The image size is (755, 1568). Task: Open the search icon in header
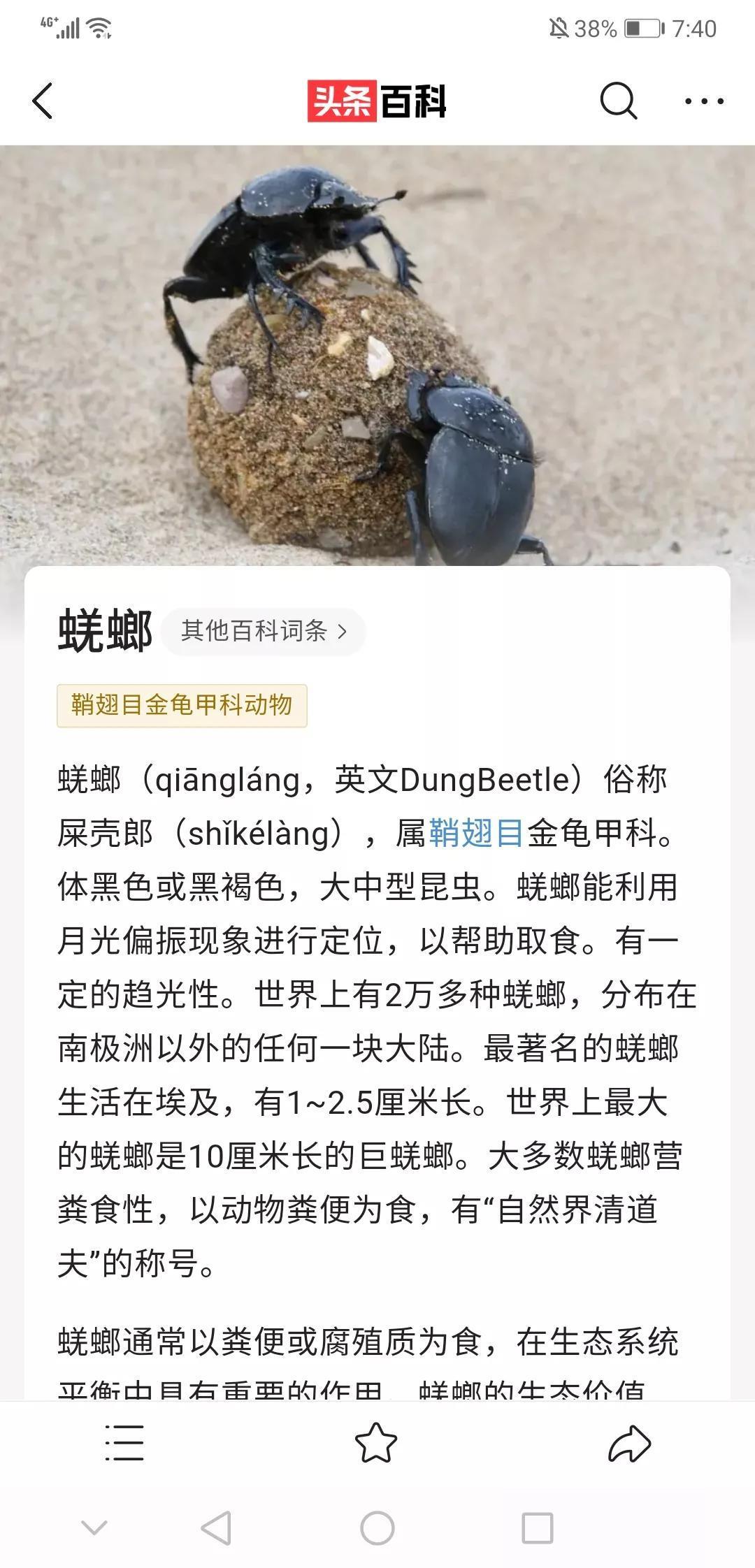coord(618,101)
